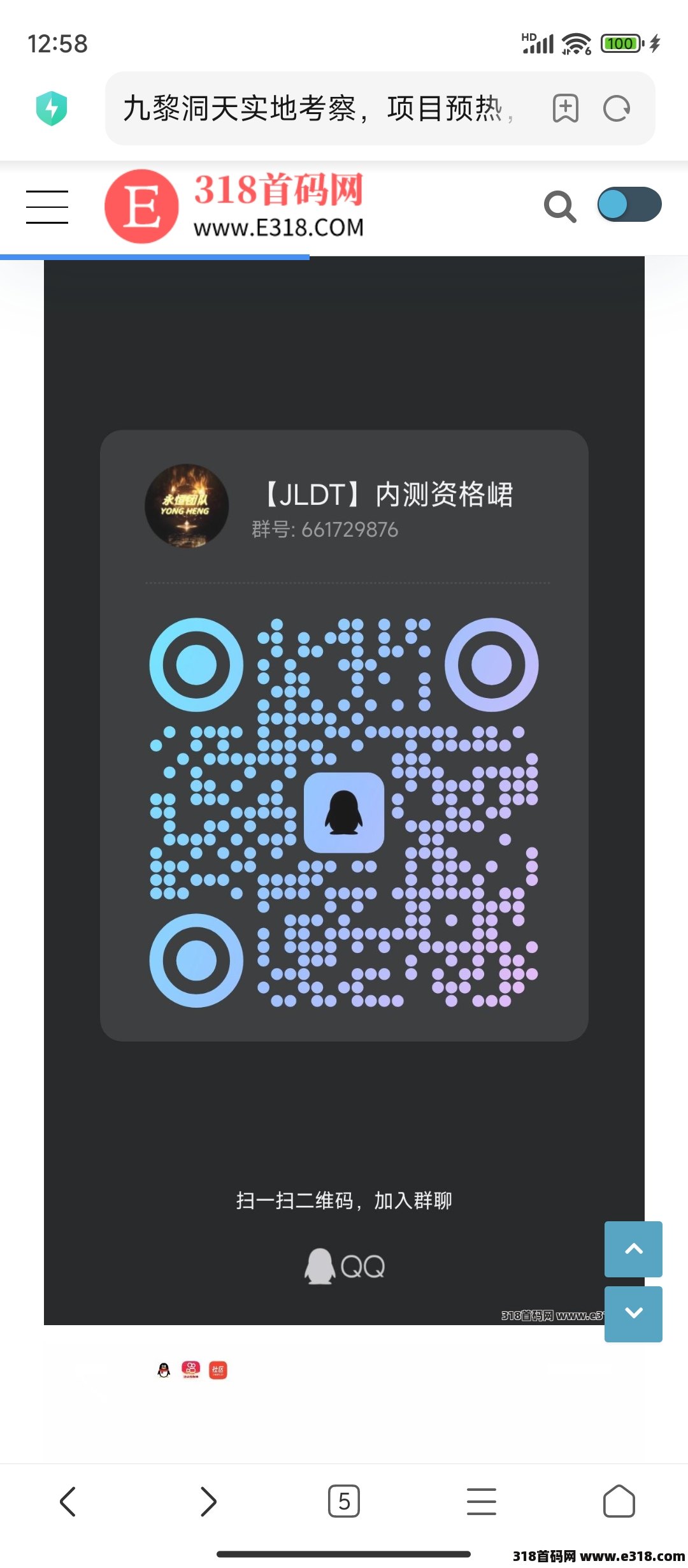Jump to top with the up-arrow button
This screenshot has height=1568, width=688.
(x=633, y=1249)
